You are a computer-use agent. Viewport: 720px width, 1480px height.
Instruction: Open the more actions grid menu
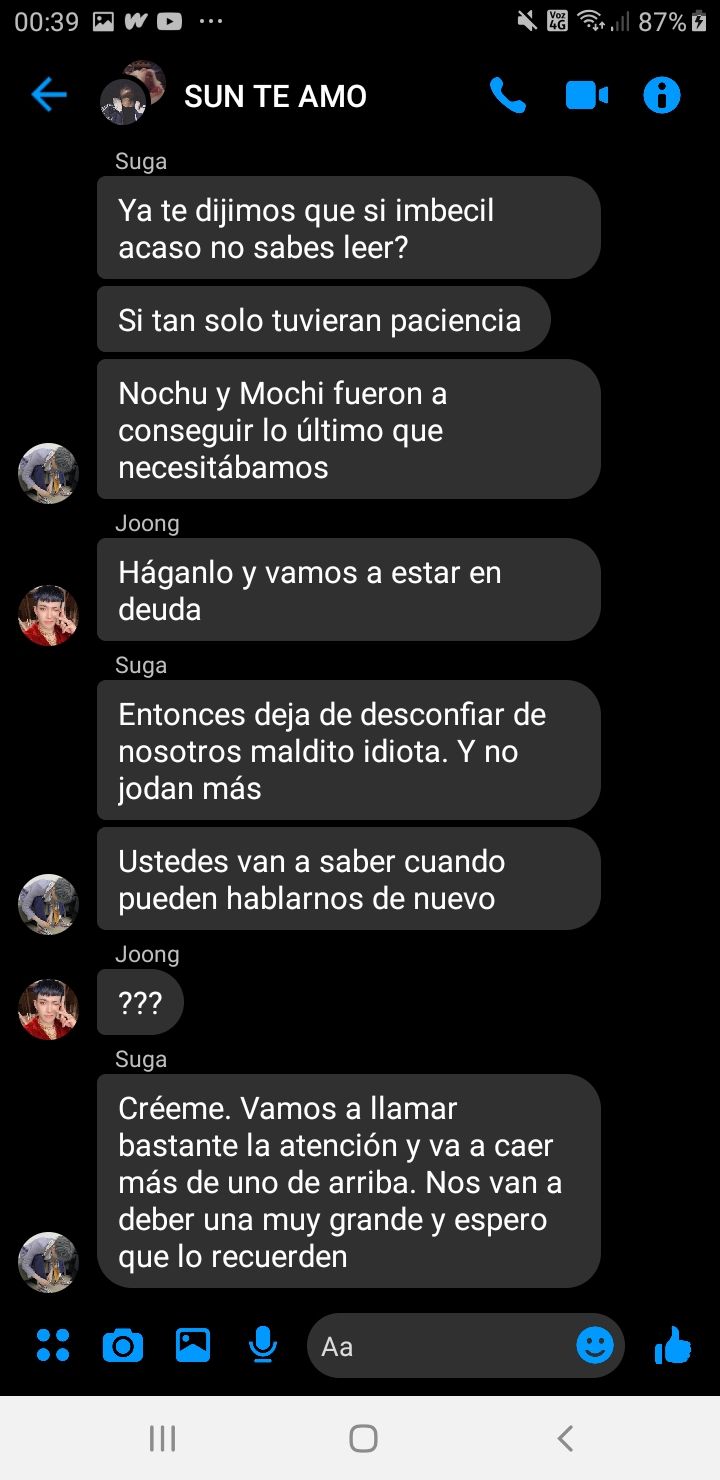pyautogui.click(x=53, y=1346)
